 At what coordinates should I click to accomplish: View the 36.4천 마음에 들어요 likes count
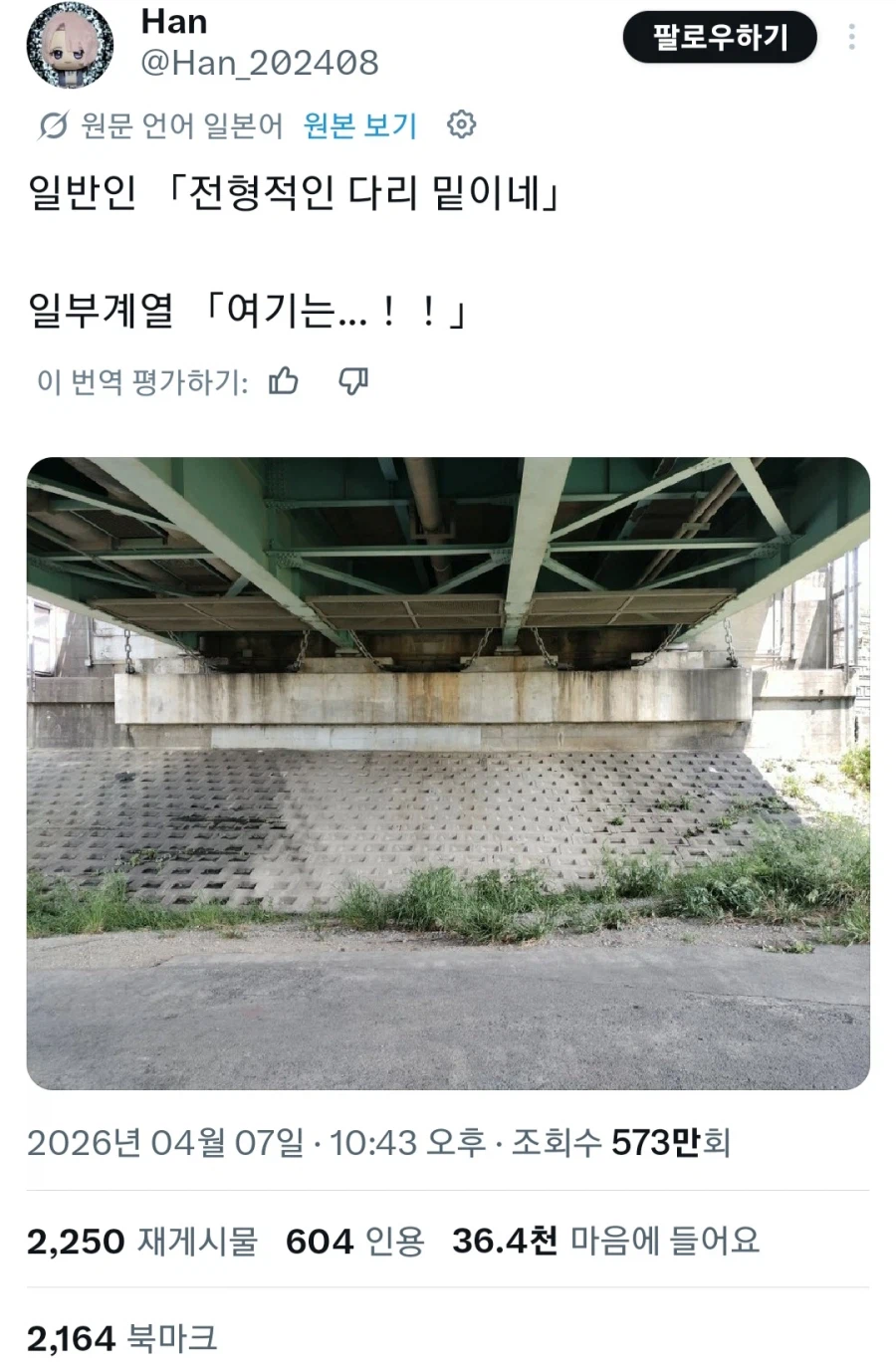pos(607,1242)
